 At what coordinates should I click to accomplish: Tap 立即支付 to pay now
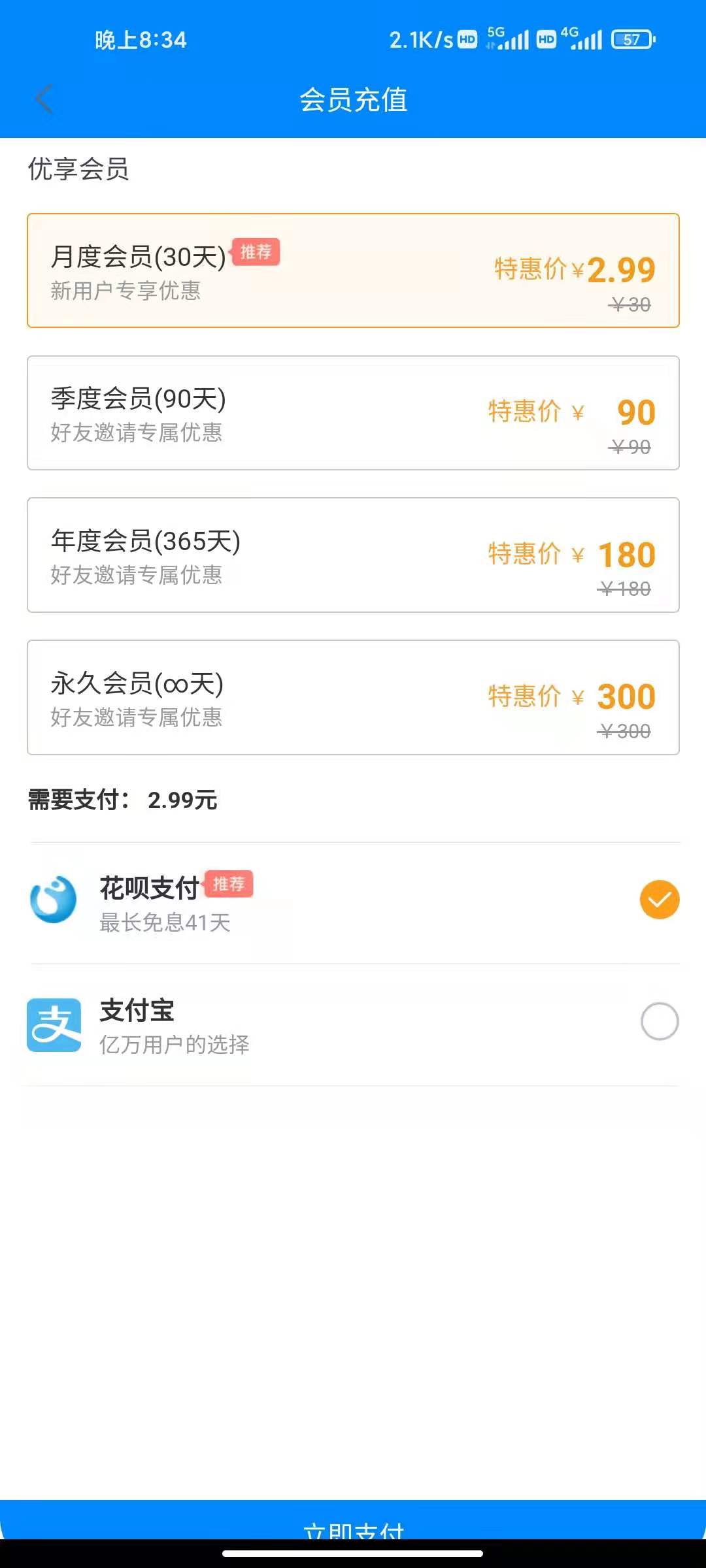353,1521
